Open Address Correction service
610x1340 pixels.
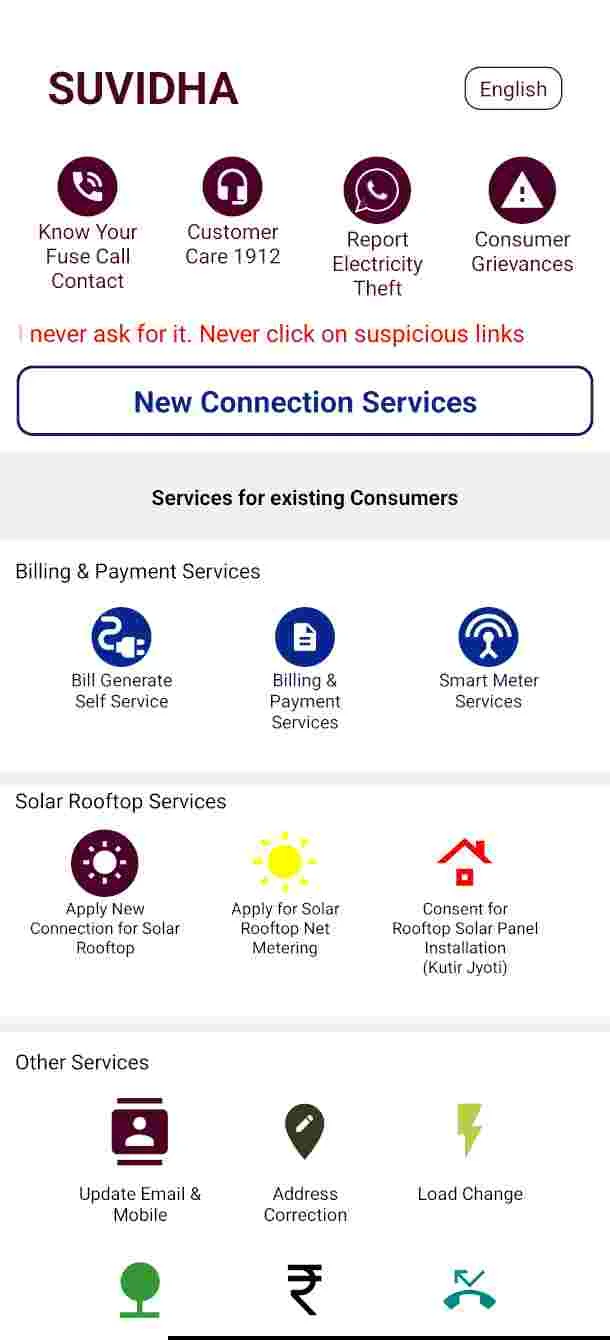click(305, 1131)
